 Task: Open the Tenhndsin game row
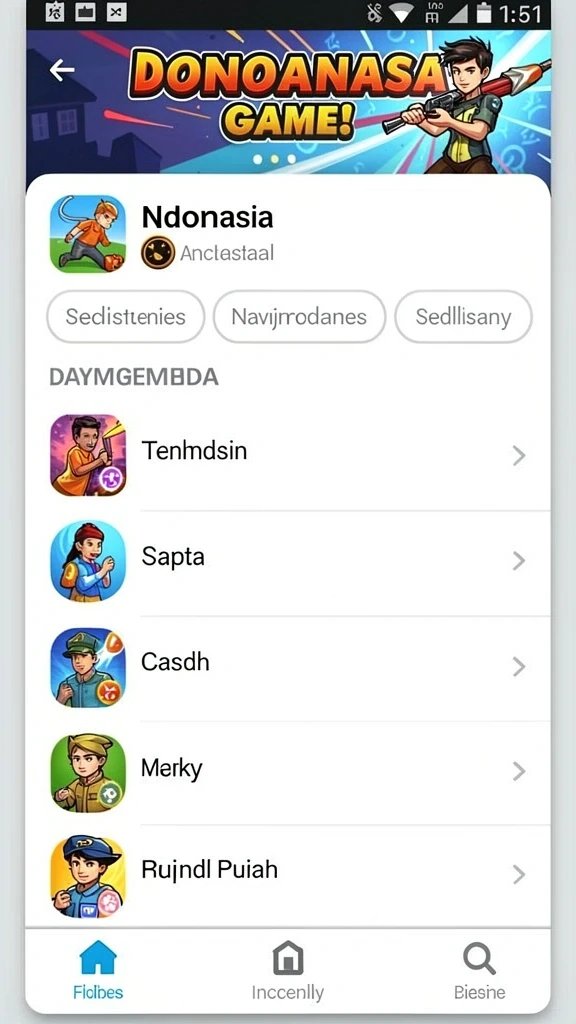288,455
